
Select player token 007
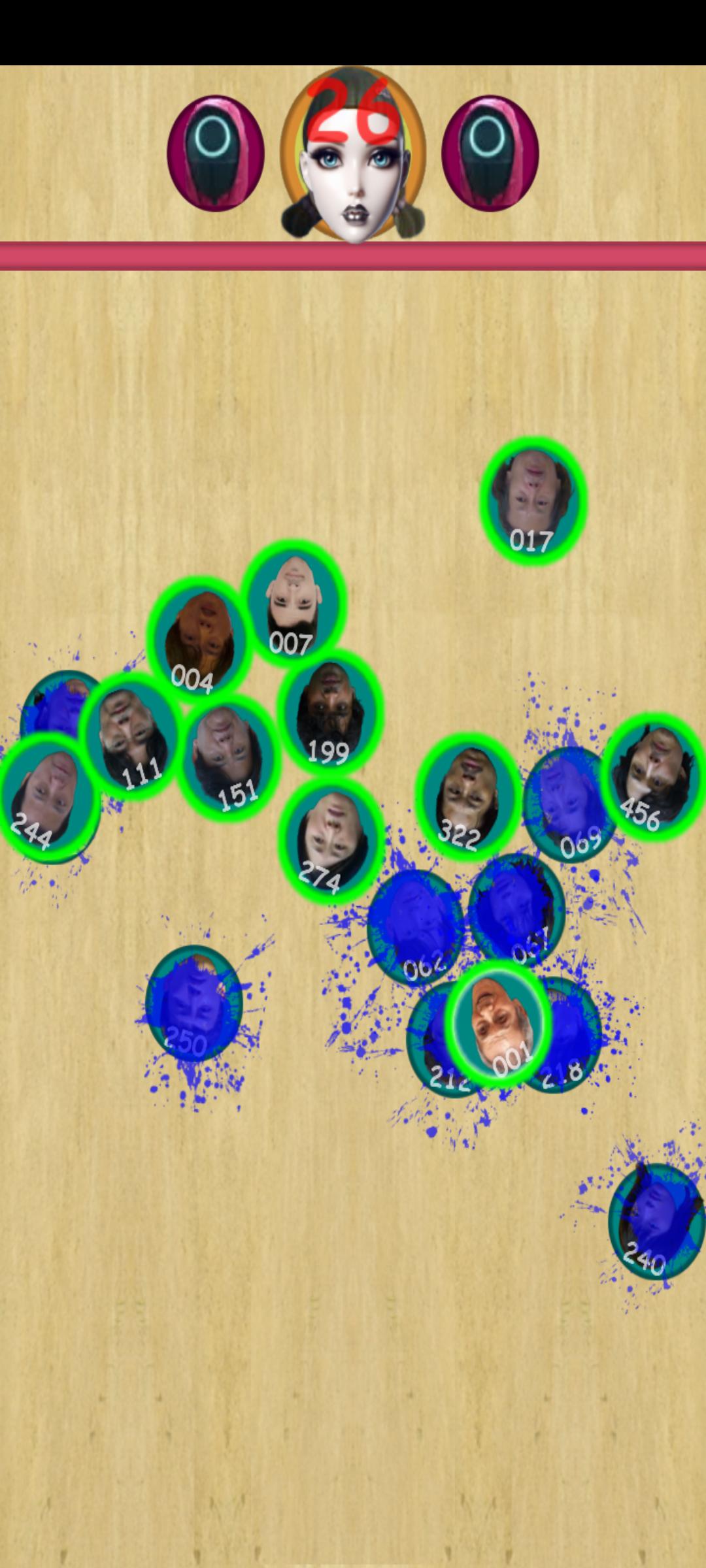[294, 602]
